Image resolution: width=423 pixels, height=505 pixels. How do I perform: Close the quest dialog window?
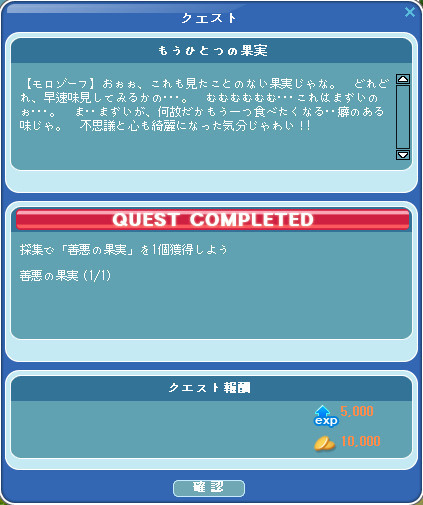tap(410, 12)
